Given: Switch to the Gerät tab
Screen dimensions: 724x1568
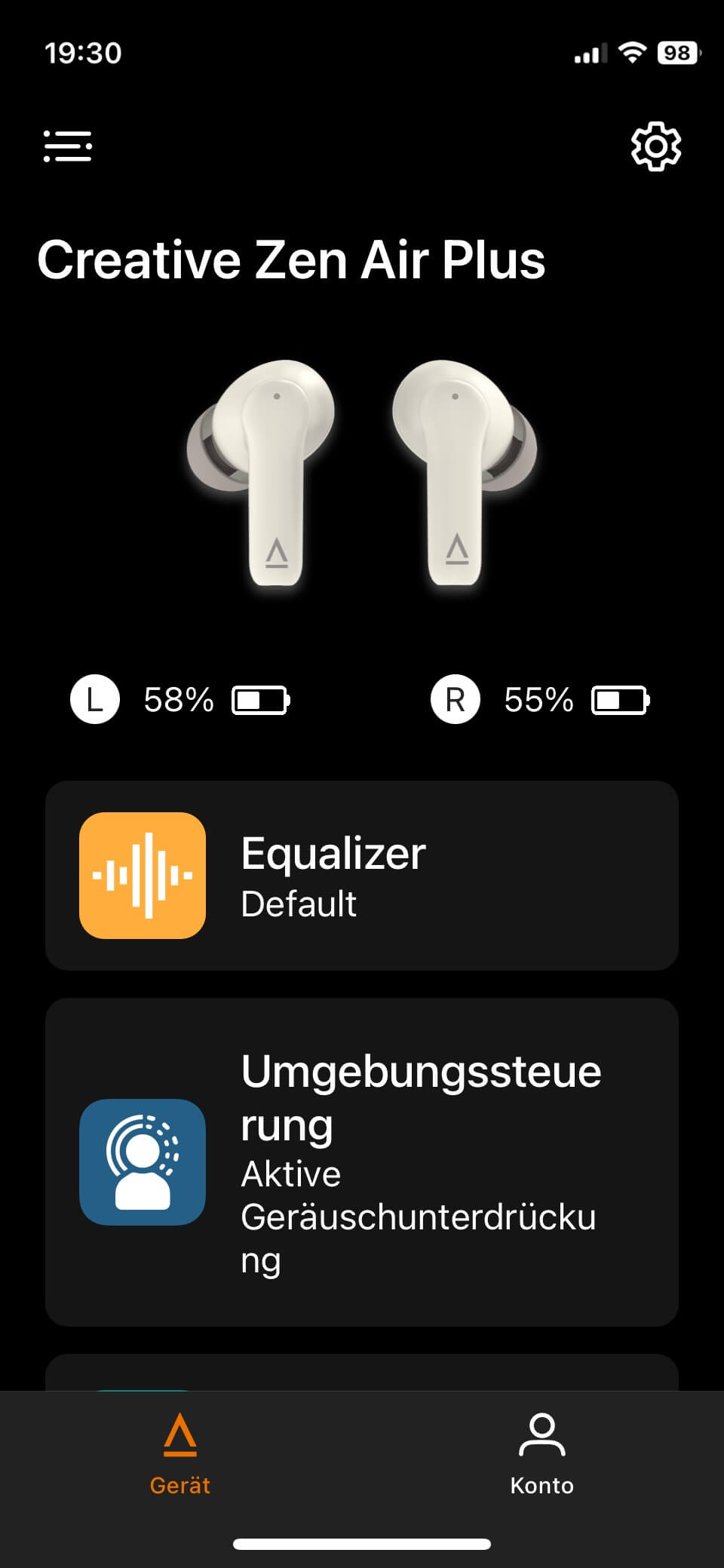Looking at the screenshot, I should 180,1454.
